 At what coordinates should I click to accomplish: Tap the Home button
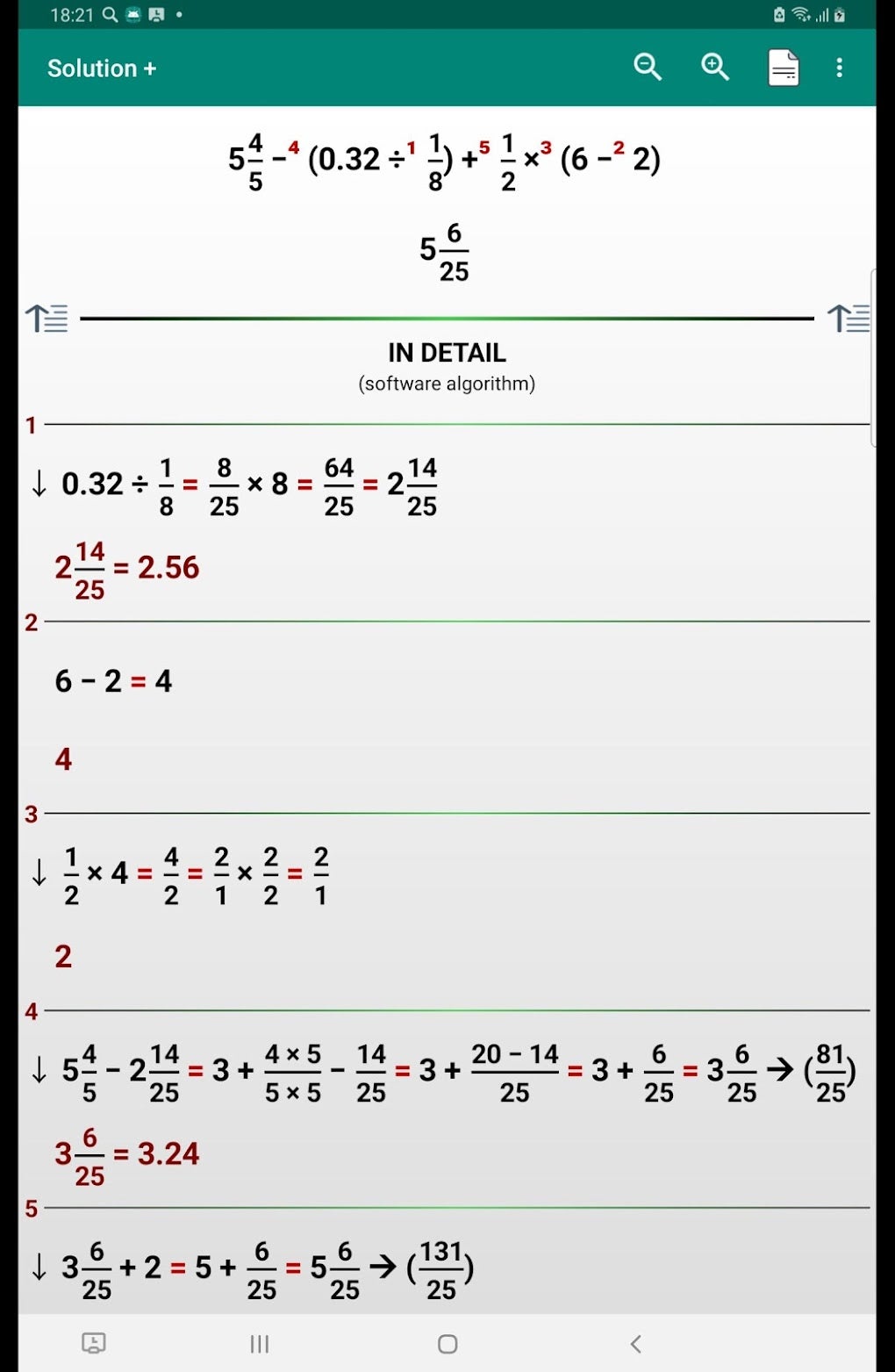(447, 1344)
